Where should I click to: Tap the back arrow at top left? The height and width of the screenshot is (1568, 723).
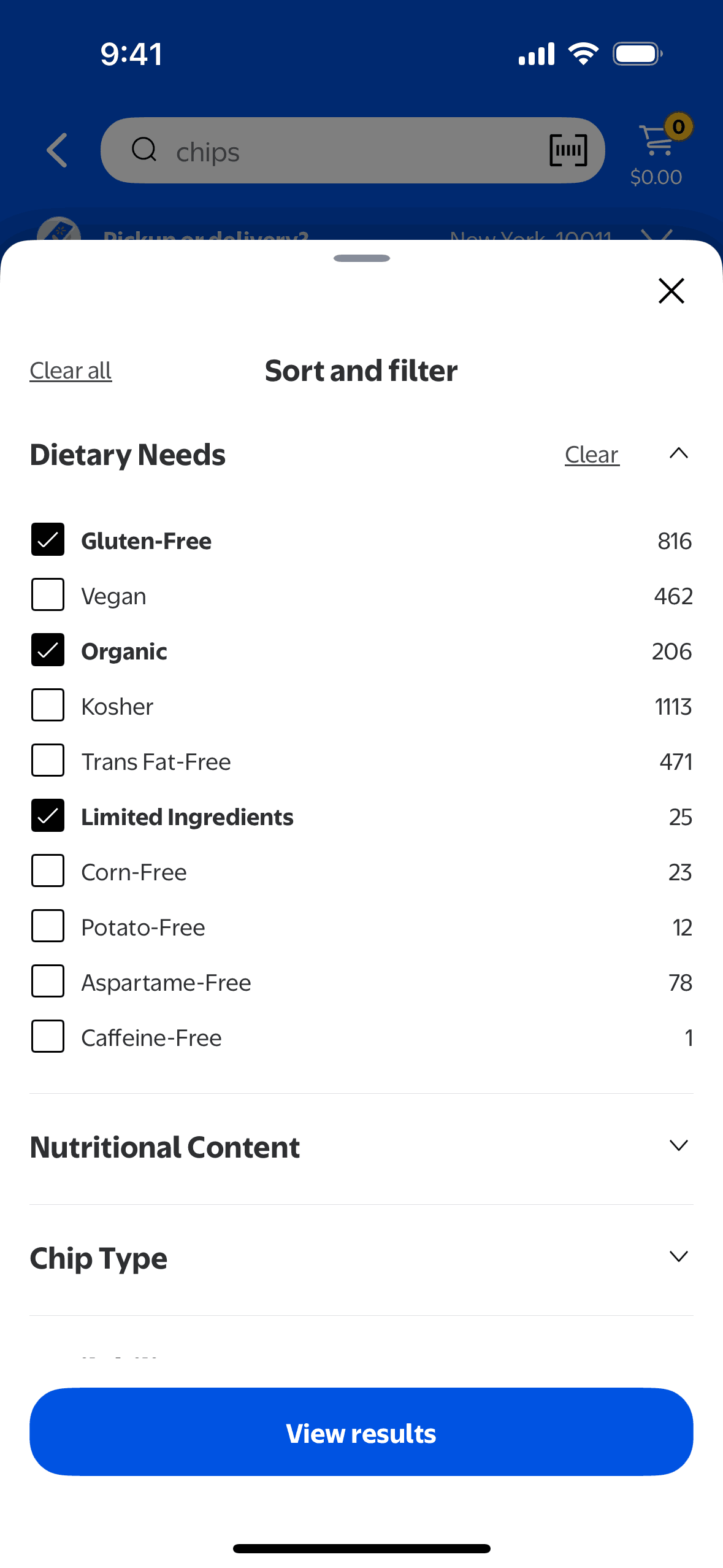[55, 150]
